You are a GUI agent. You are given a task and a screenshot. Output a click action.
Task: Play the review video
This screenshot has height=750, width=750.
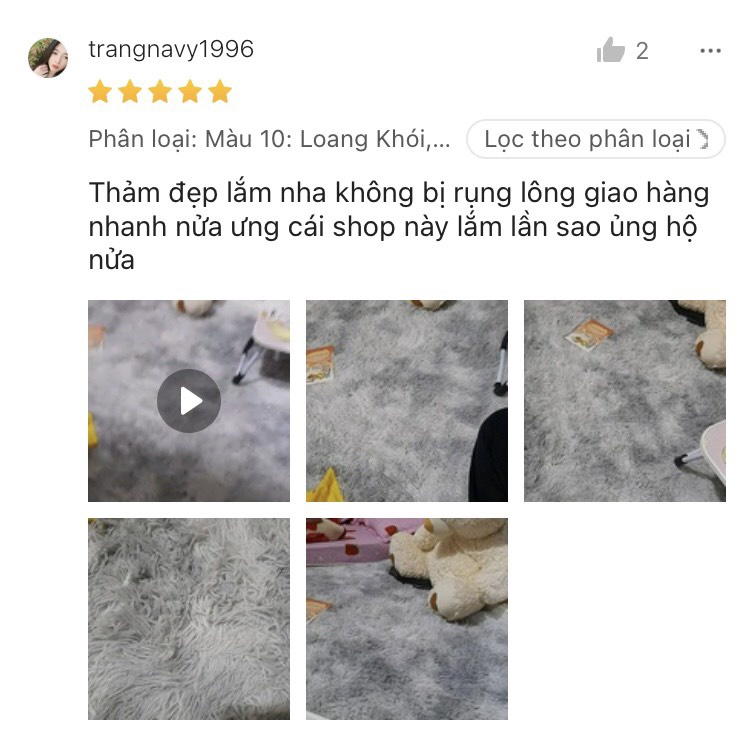pyautogui.click(x=189, y=401)
